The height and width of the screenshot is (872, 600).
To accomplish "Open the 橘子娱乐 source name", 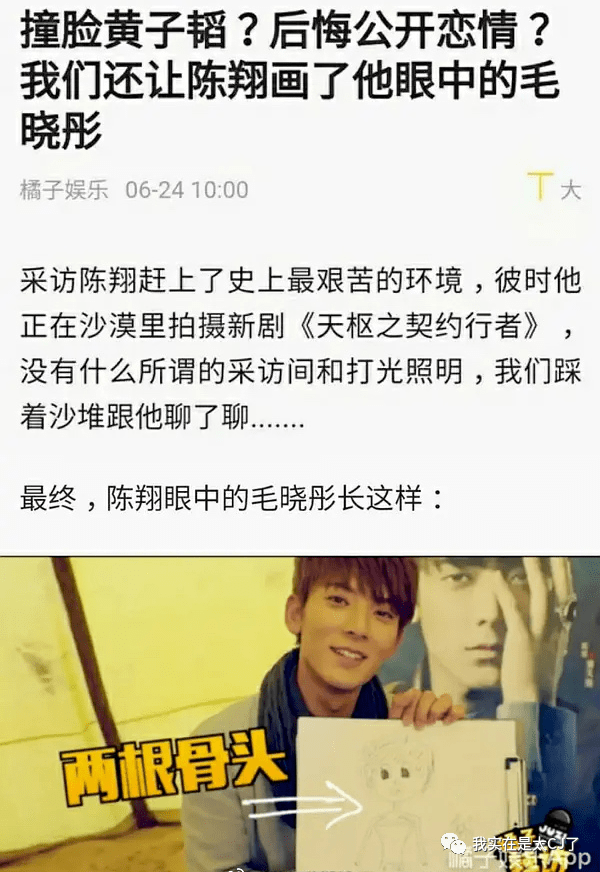I will [63, 190].
